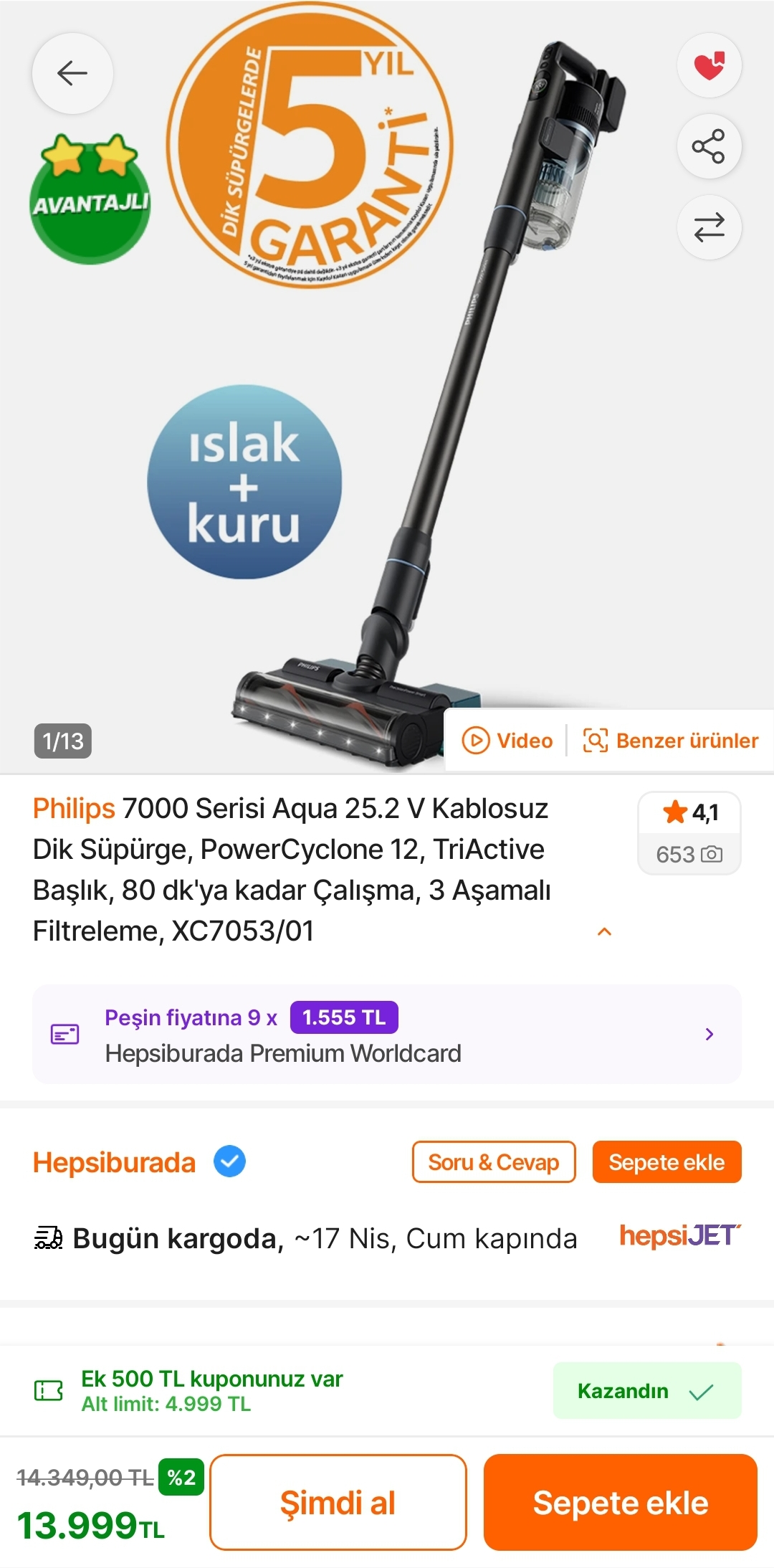The image size is (774, 1568).
Task: Play the product Video
Action: (x=507, y=741)
